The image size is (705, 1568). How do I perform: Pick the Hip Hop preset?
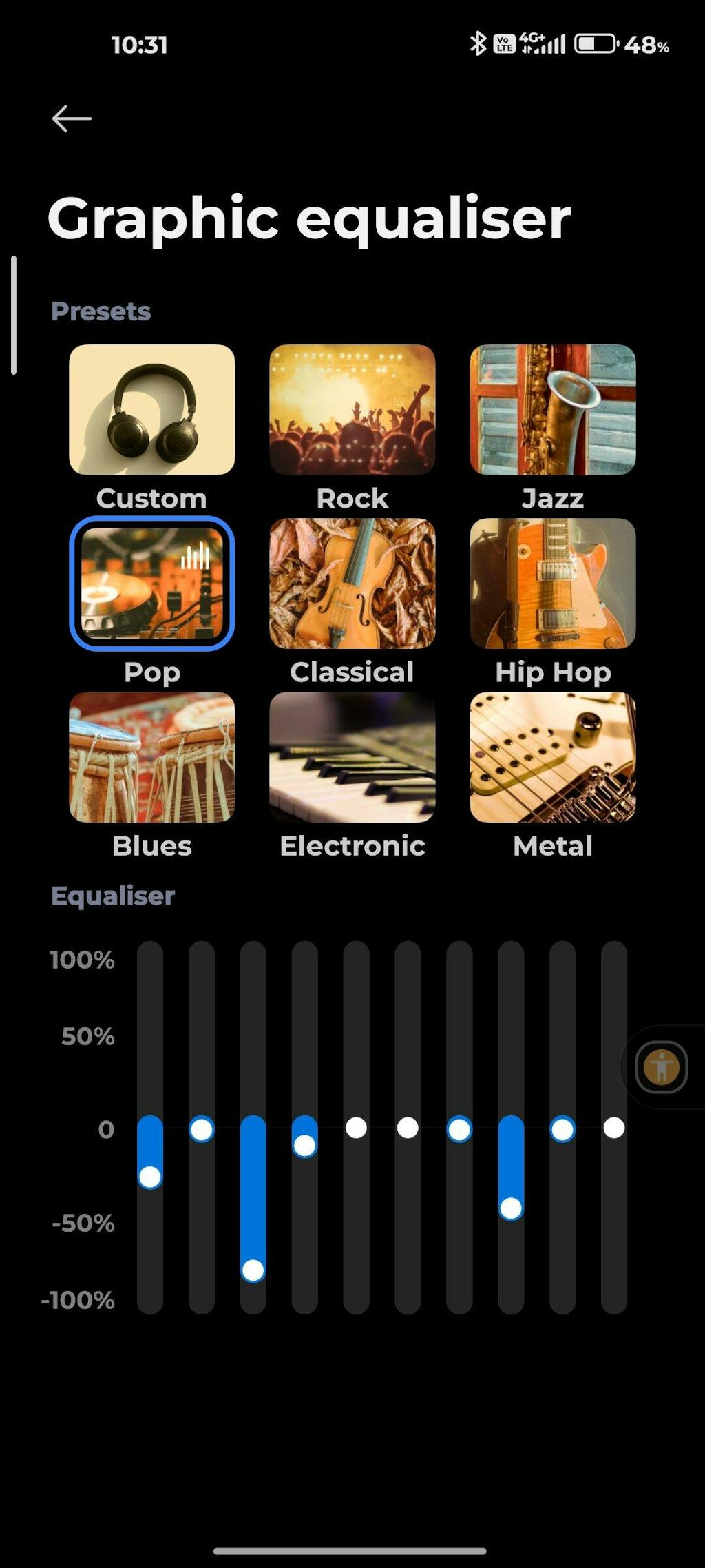(x=552, y=584)
